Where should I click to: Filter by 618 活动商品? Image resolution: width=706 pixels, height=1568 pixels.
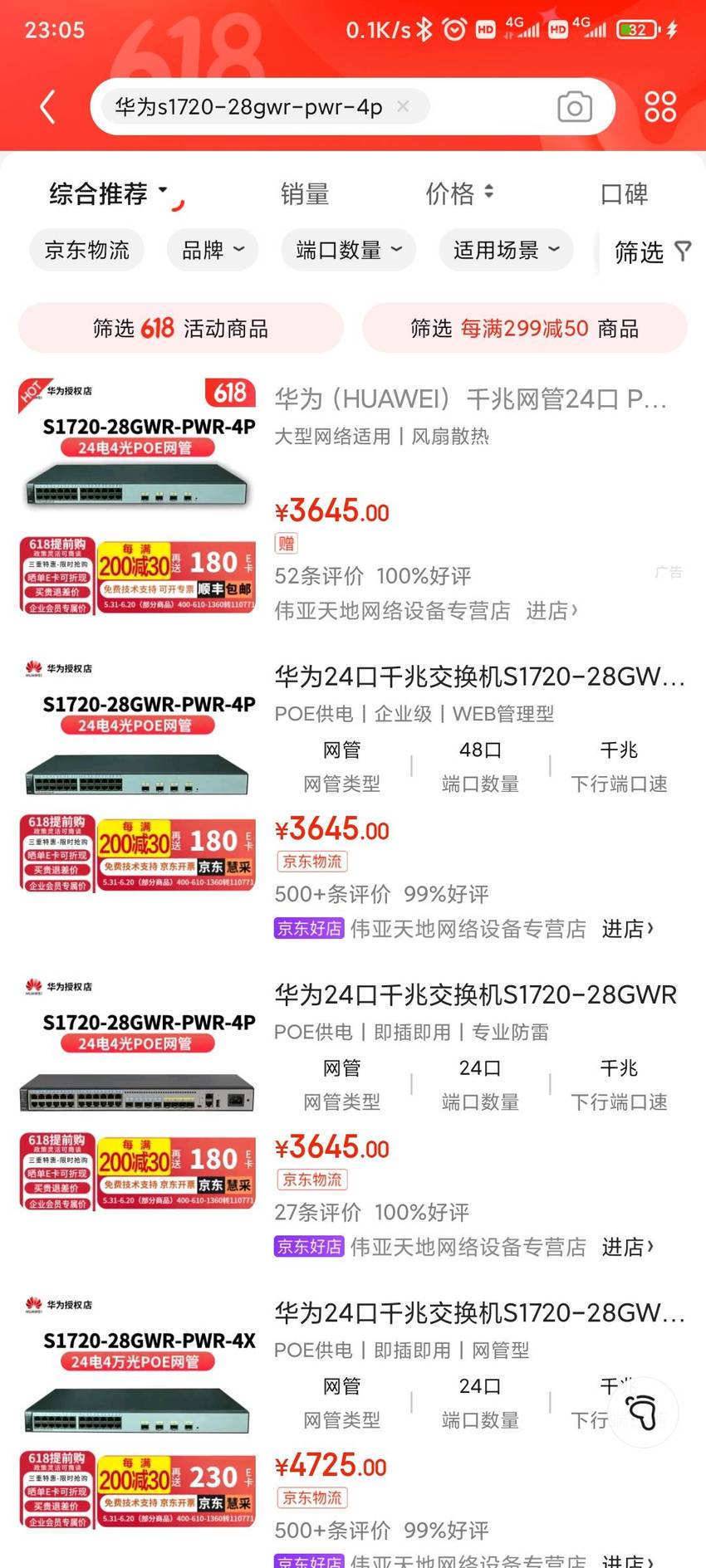tap(181, 328)
